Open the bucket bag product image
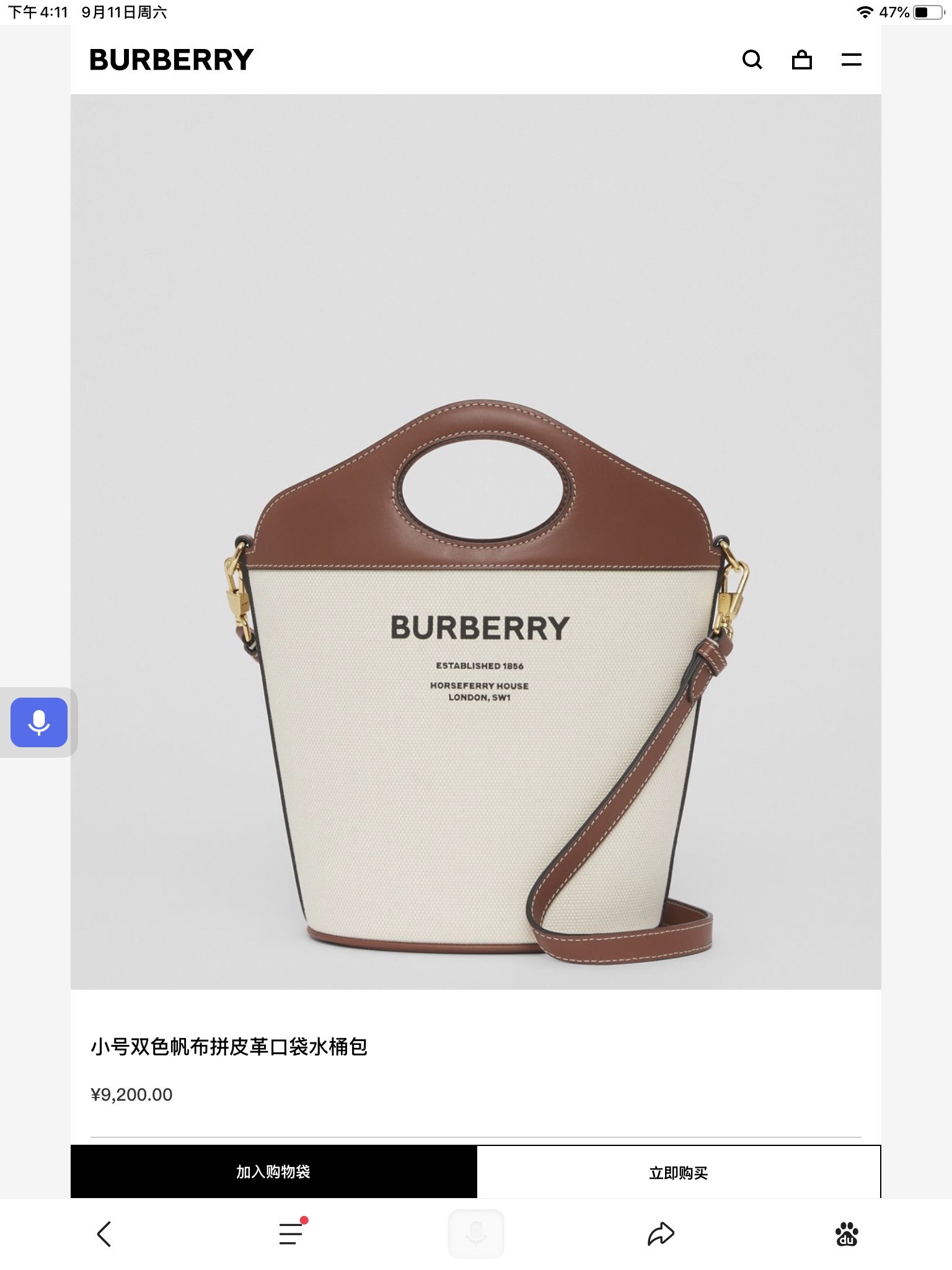This screenshot has height=1270, width=952. coord(476,682)
